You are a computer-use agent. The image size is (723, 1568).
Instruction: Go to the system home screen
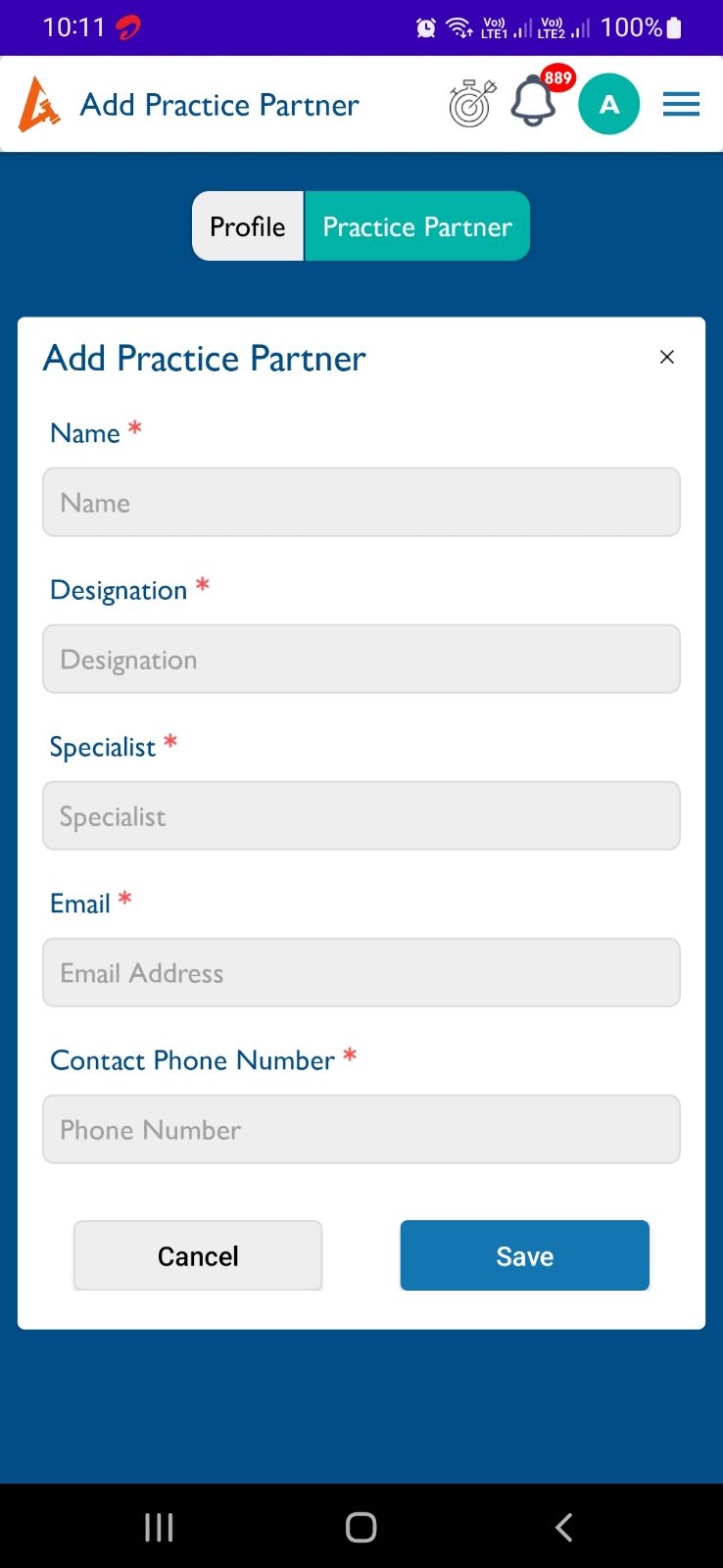coord(361,1527)
